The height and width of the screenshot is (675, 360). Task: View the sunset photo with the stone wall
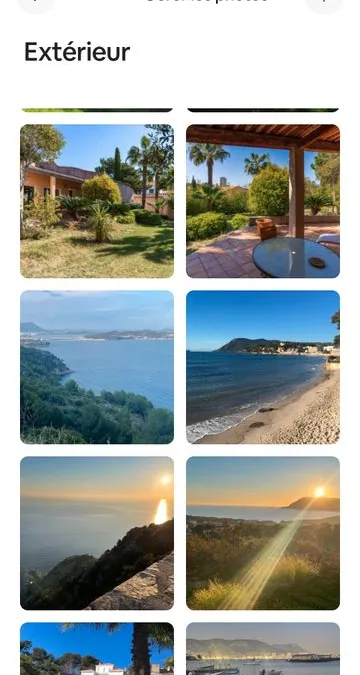point(97,533)
